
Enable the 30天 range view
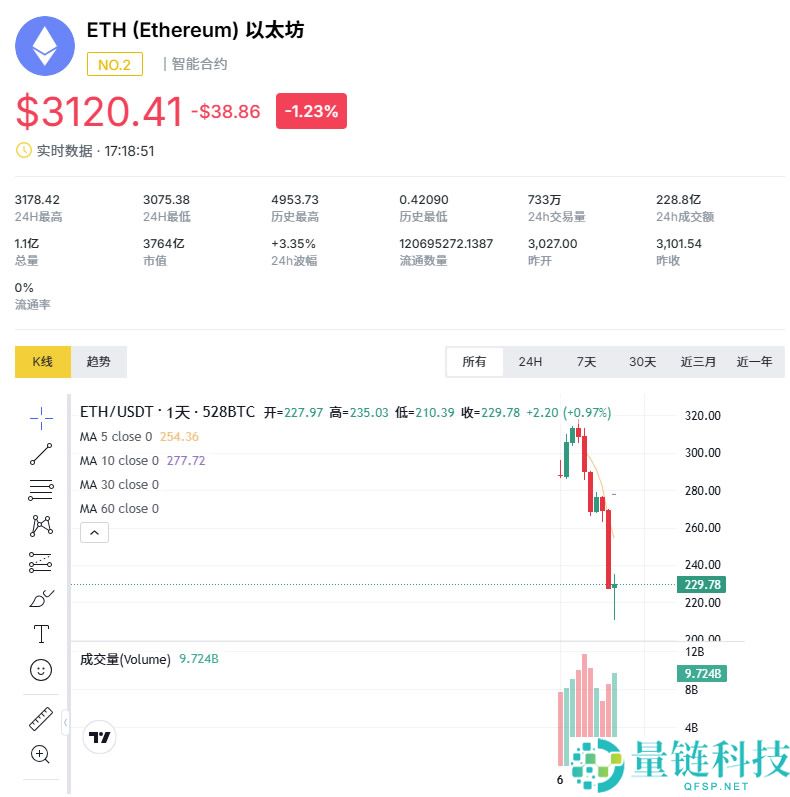642,362
